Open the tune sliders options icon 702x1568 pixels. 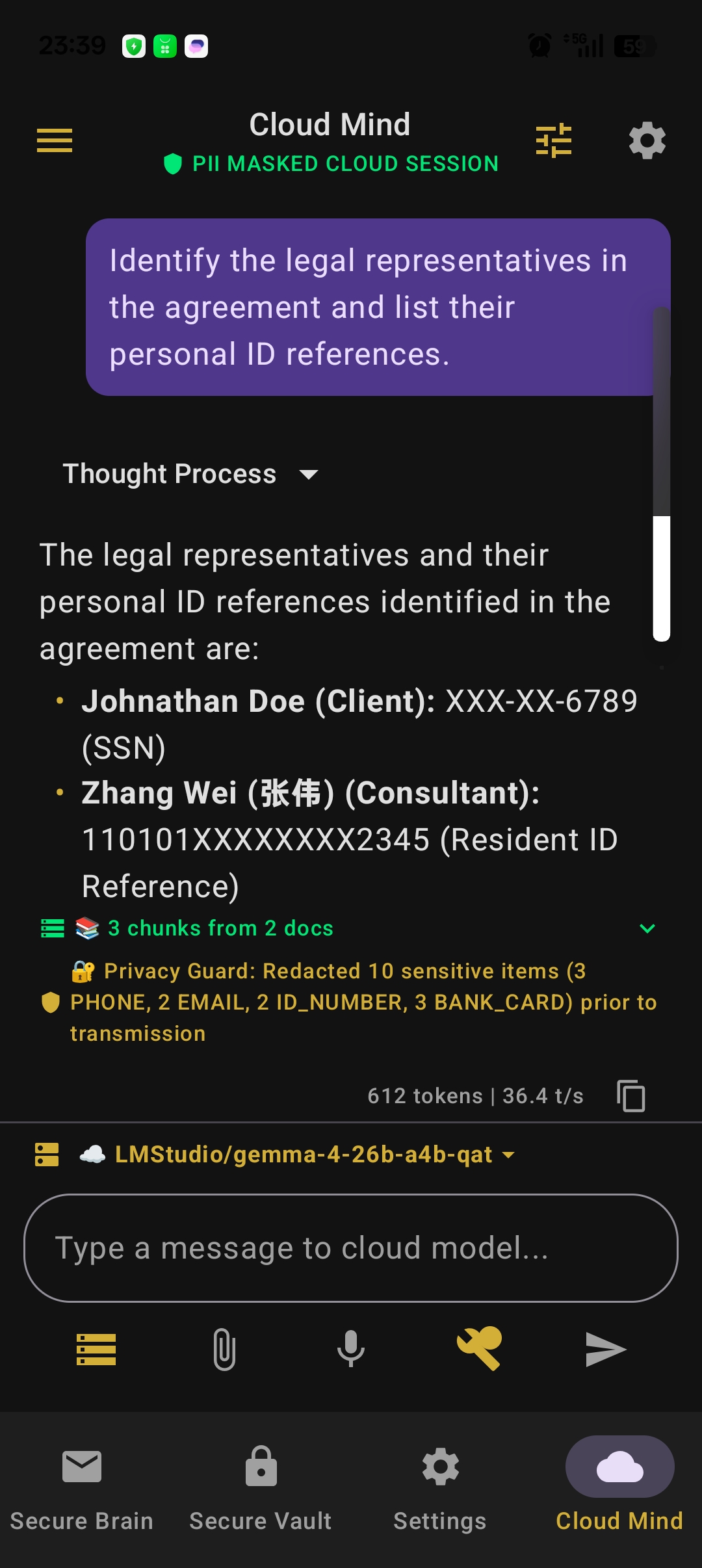tap(554, 140)
